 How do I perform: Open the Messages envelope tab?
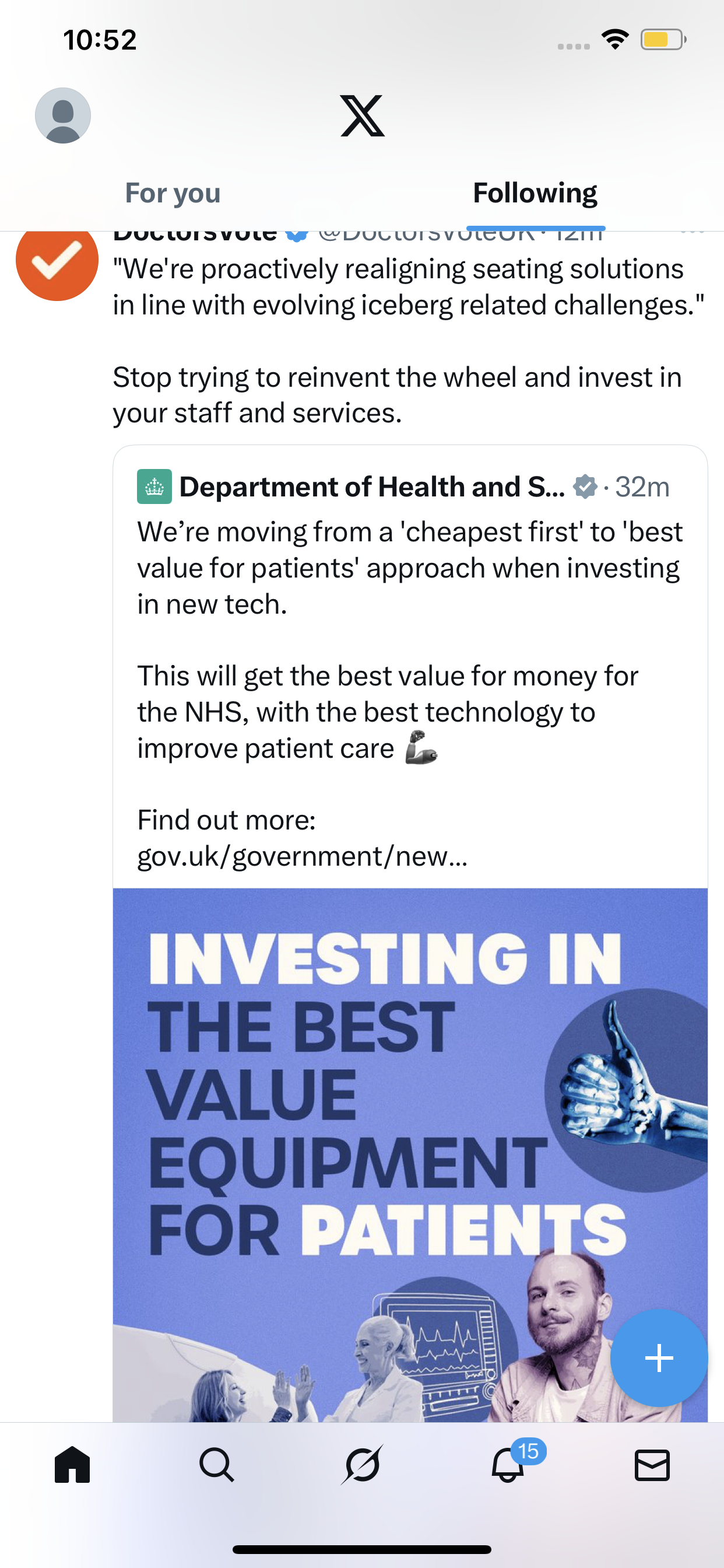click(x=652, y=1465)
